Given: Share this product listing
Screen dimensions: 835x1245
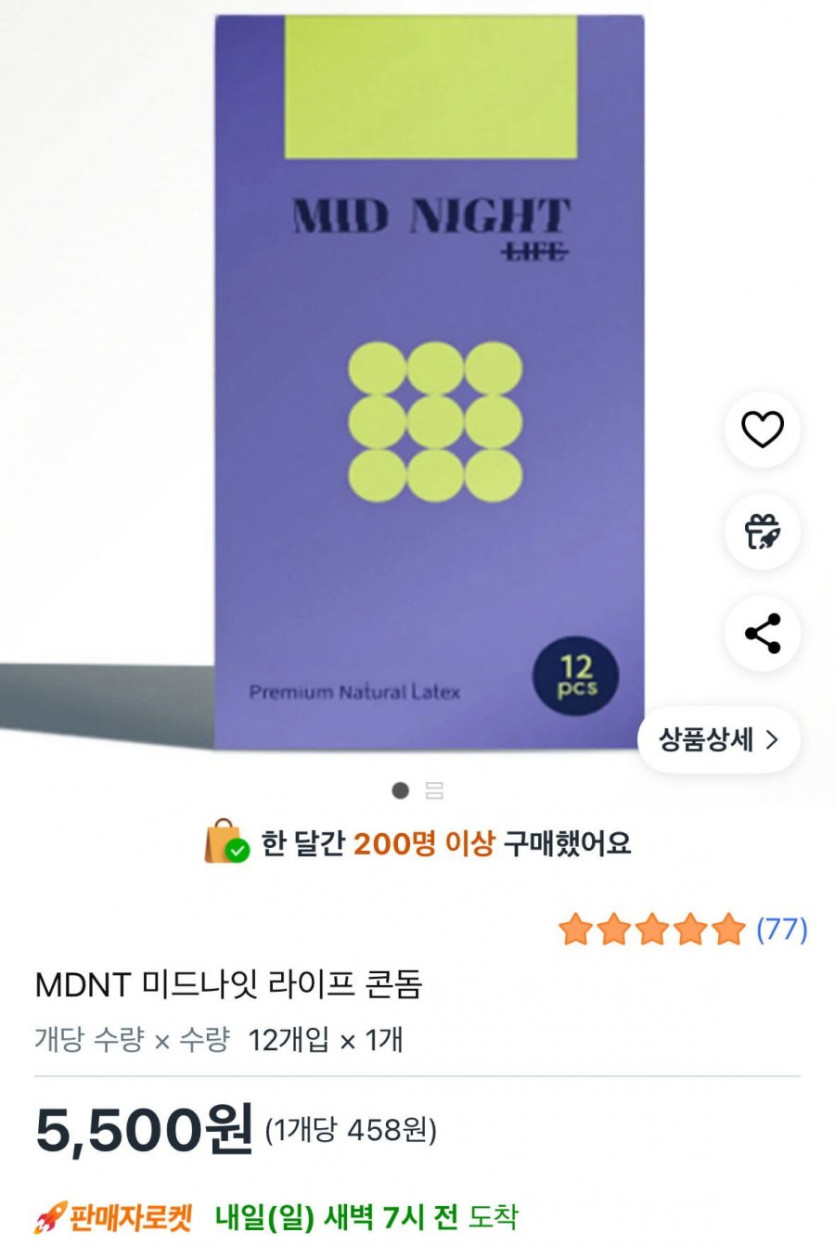Looking at the screenshot, I should coord(762,633).
